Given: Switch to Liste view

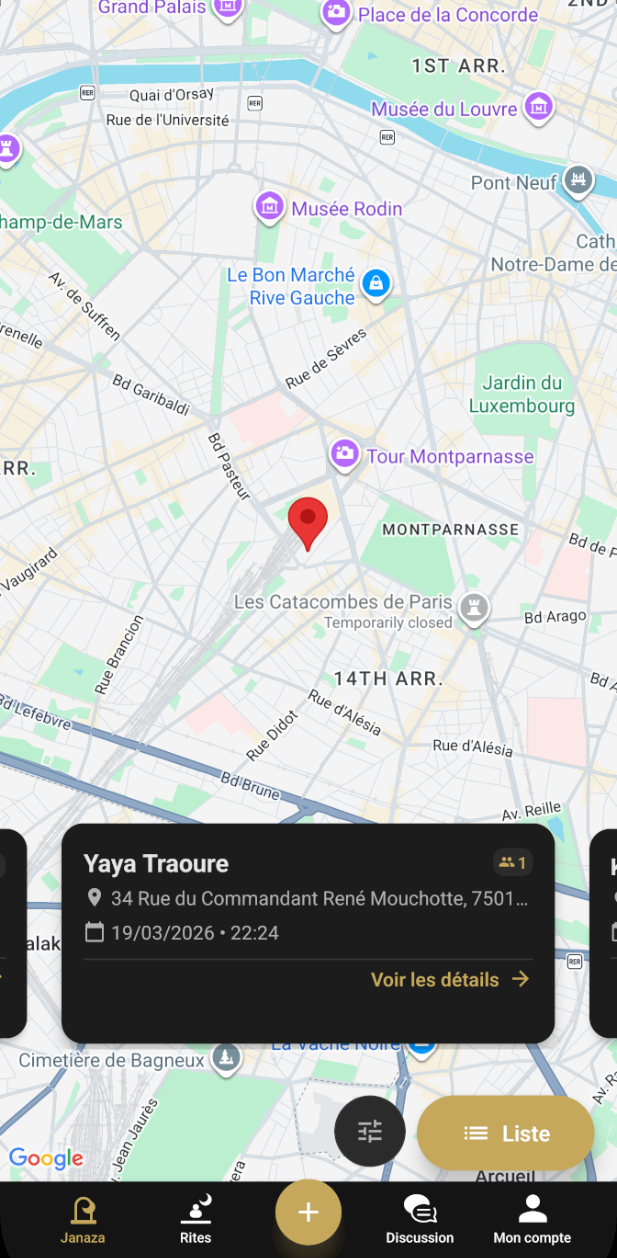Looking at the screenshot, I should coord(506,1133).
